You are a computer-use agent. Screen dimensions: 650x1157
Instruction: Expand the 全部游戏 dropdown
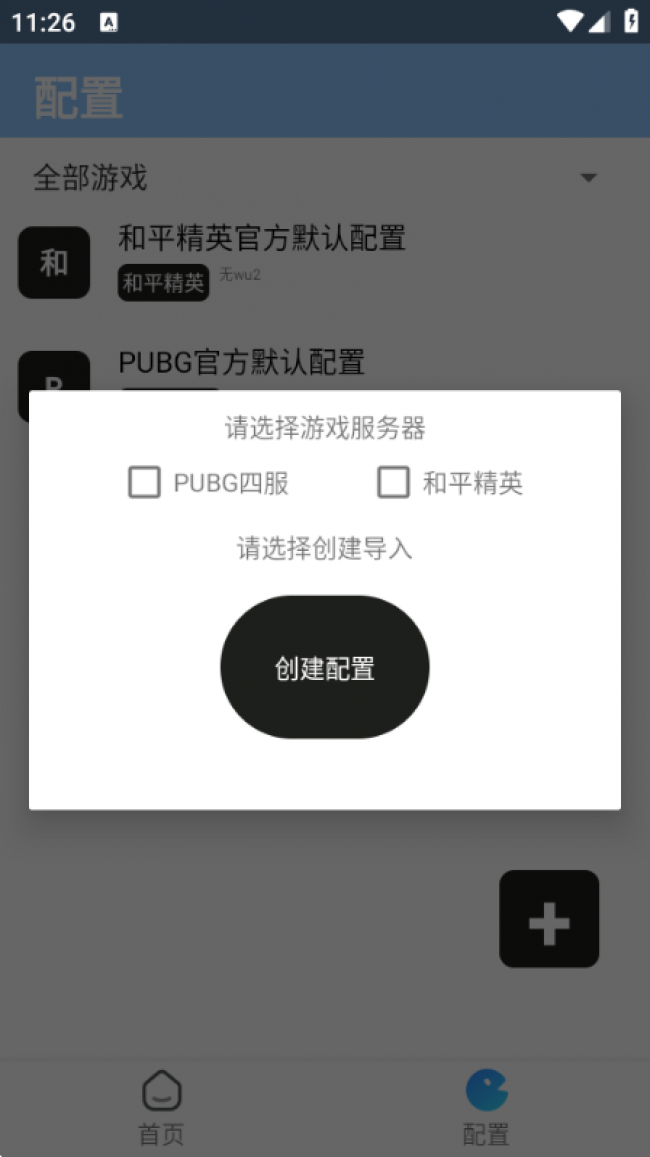click(x=588, y=178)
